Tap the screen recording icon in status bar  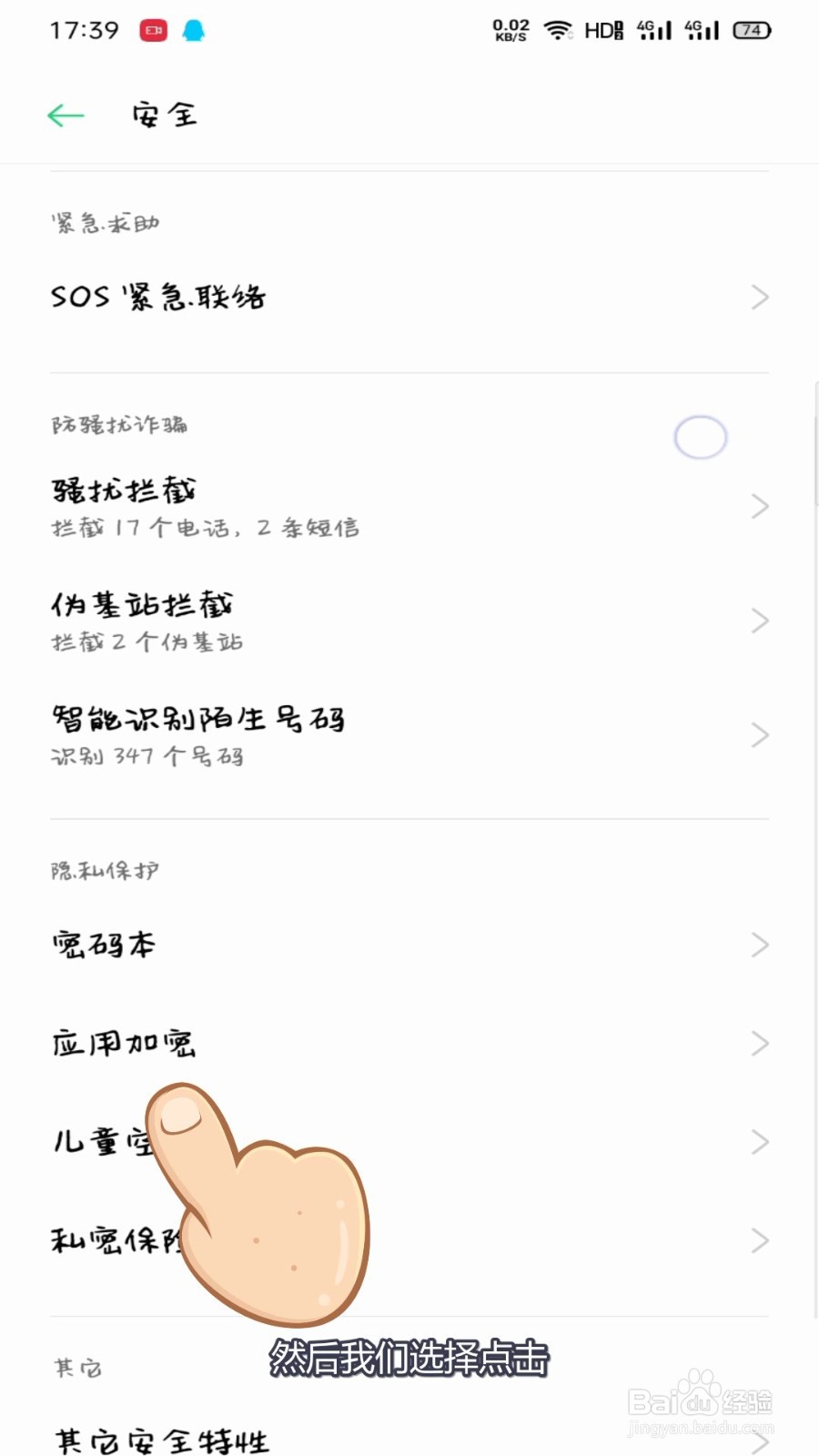pyautogui.click(x=151, y=30)
